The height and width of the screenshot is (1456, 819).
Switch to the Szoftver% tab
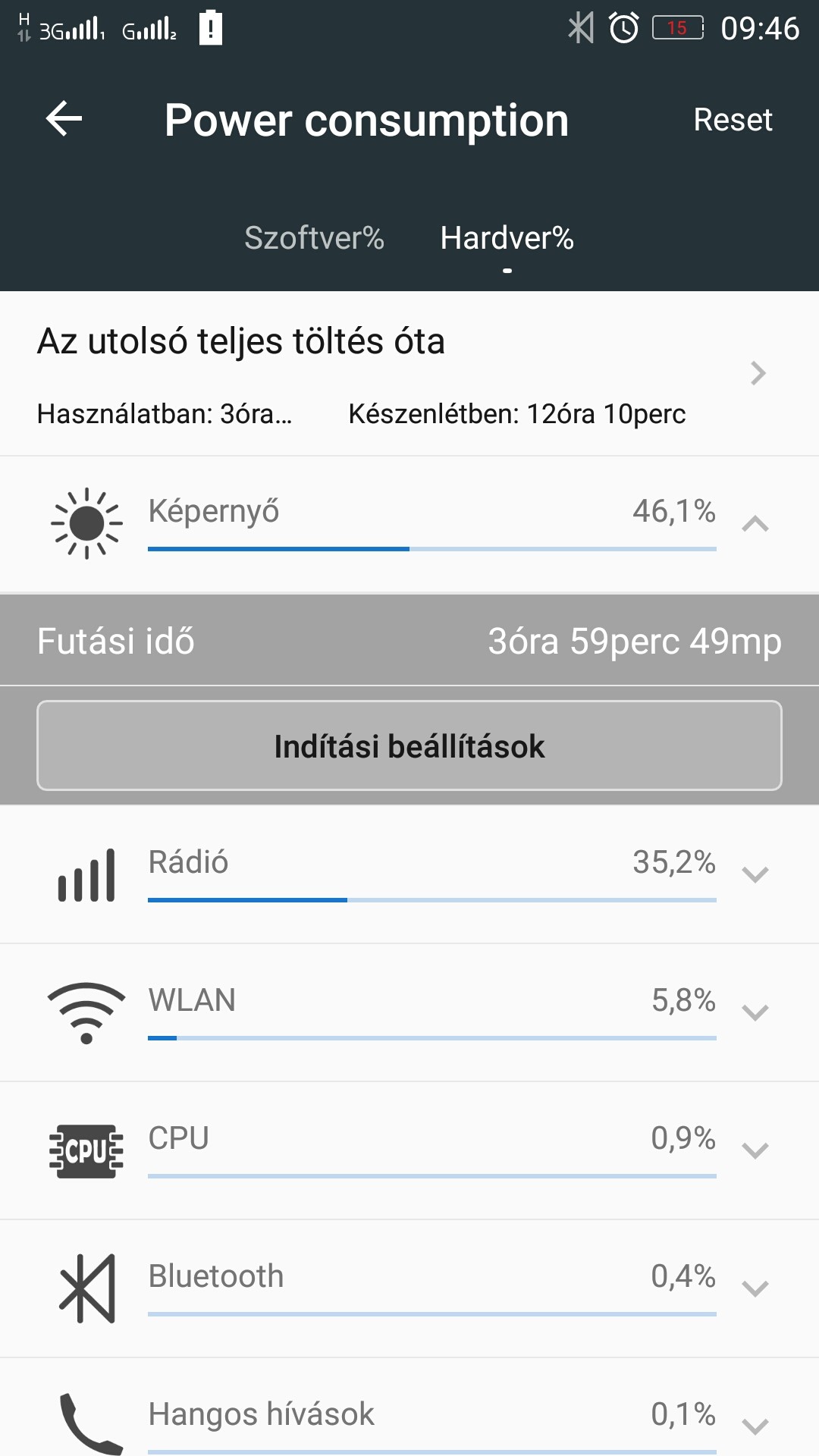coord(314,238)
